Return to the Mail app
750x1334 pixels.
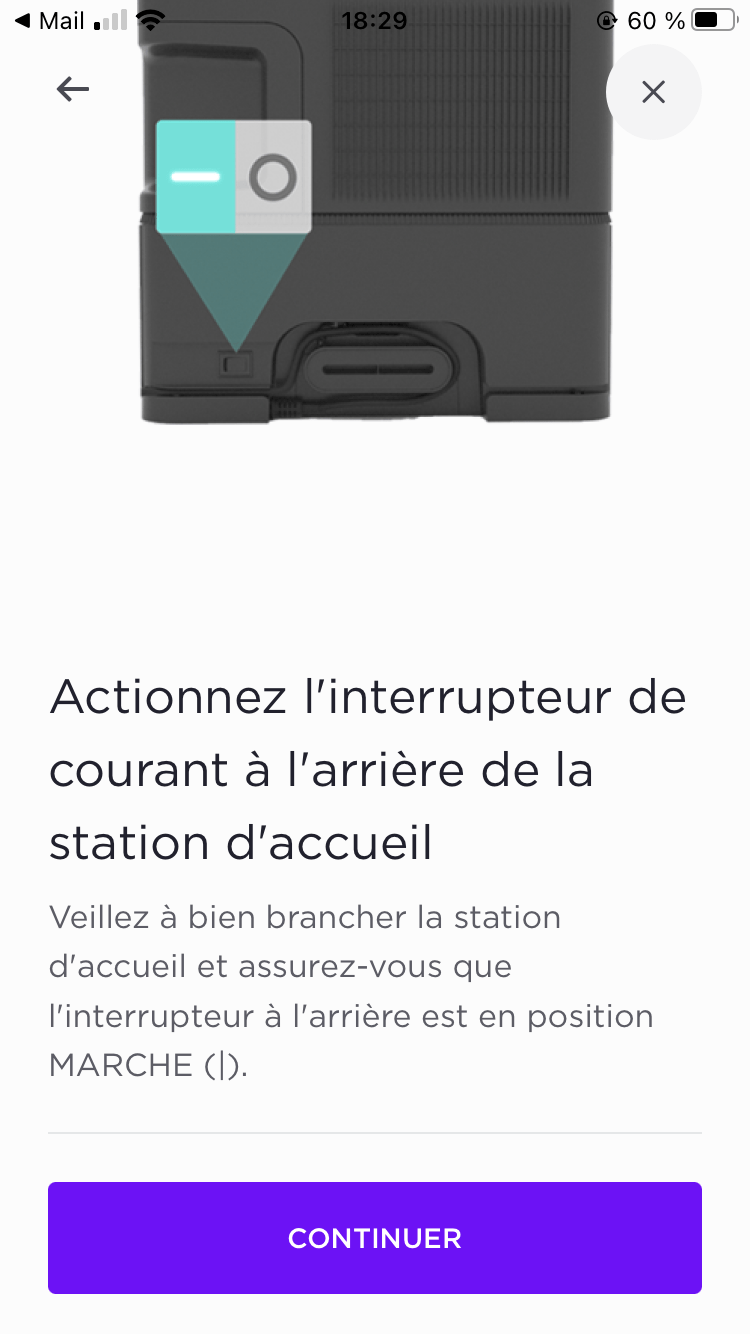(x=50, y=20)
